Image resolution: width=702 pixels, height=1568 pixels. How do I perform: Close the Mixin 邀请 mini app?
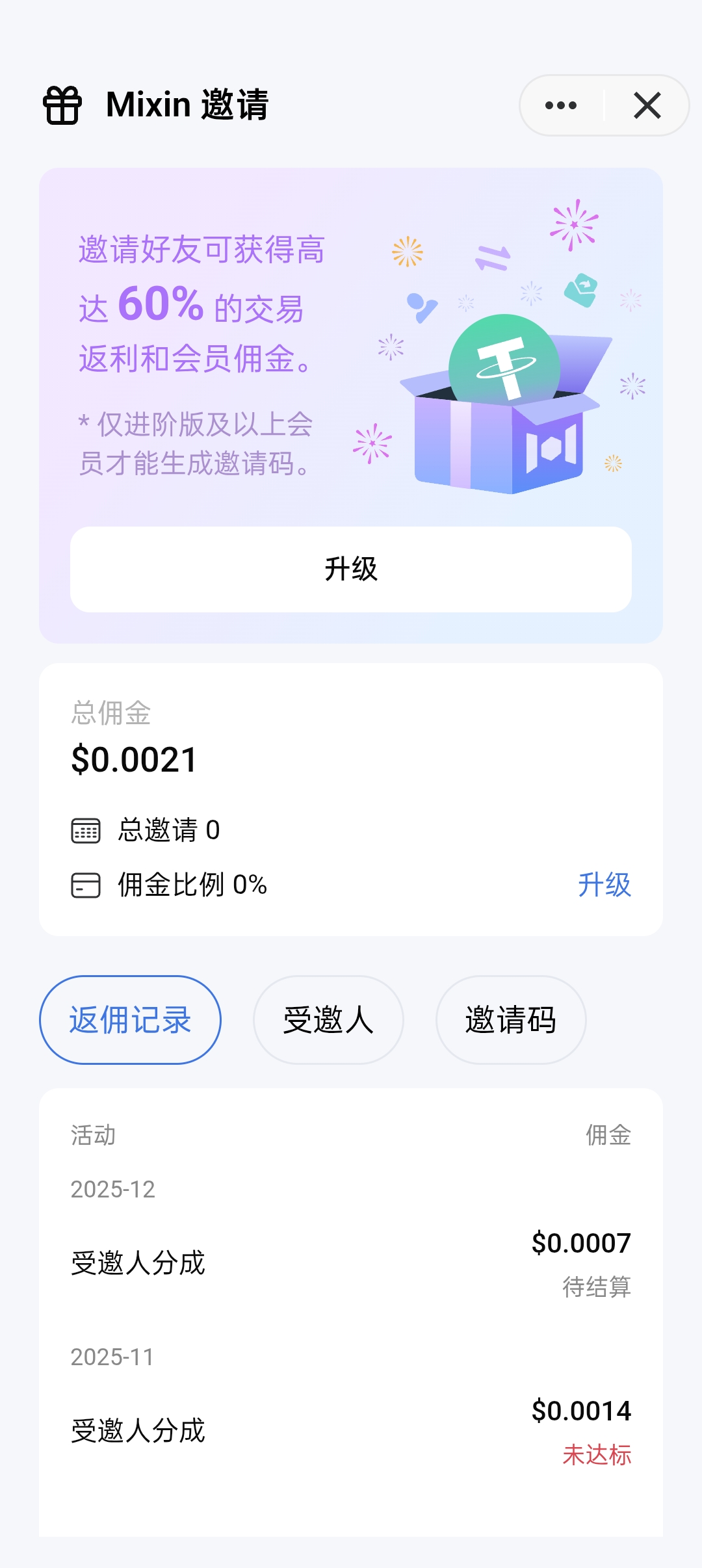647,105
